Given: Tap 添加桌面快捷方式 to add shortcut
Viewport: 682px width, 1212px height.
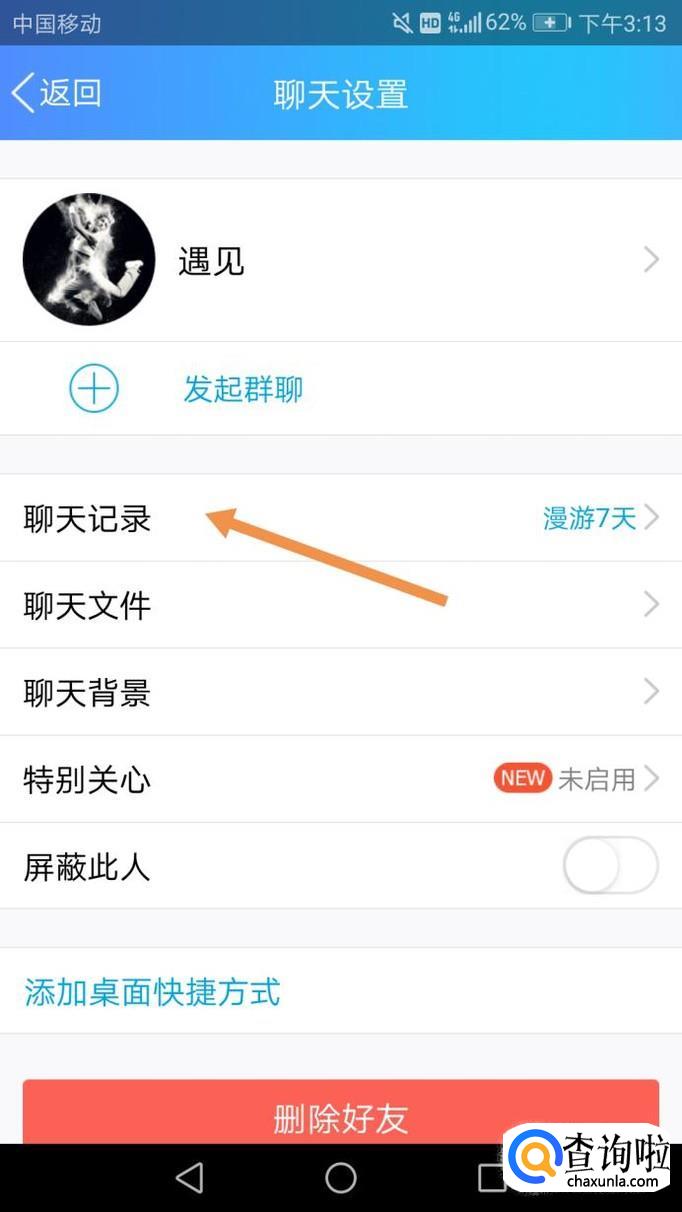Looking at the screenshot, I should (152, 992).
